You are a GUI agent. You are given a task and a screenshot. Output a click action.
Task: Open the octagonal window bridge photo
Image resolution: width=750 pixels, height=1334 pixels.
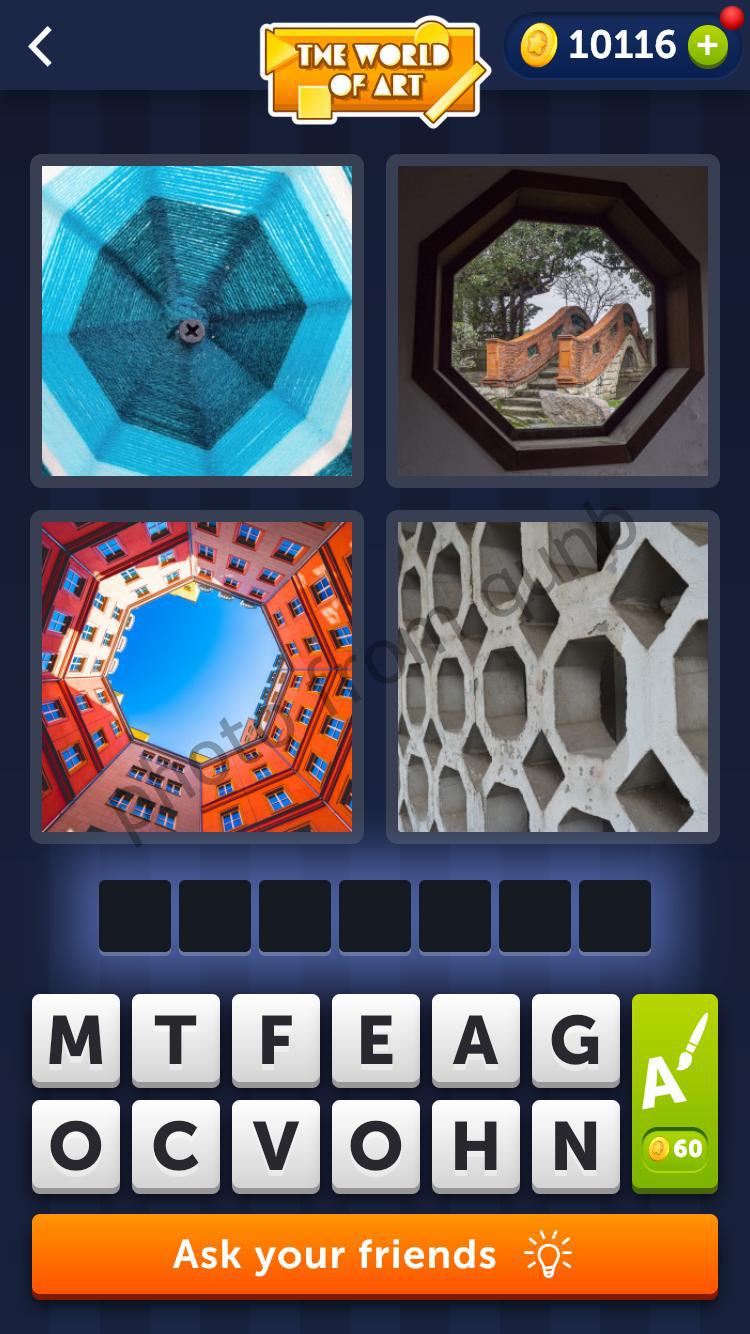[x=553, y=321]
